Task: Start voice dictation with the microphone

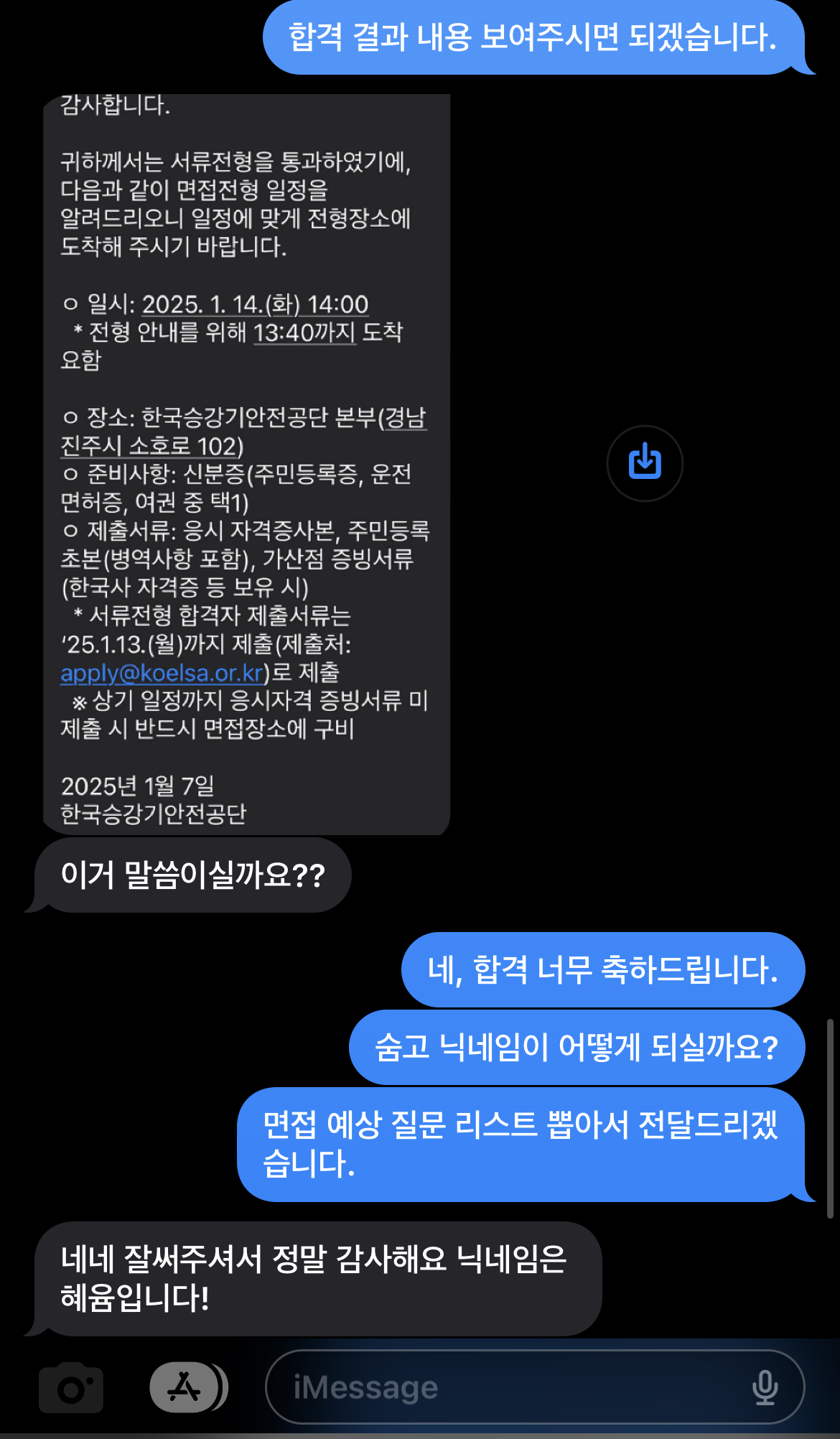Action: click(x=765, y=1387)
